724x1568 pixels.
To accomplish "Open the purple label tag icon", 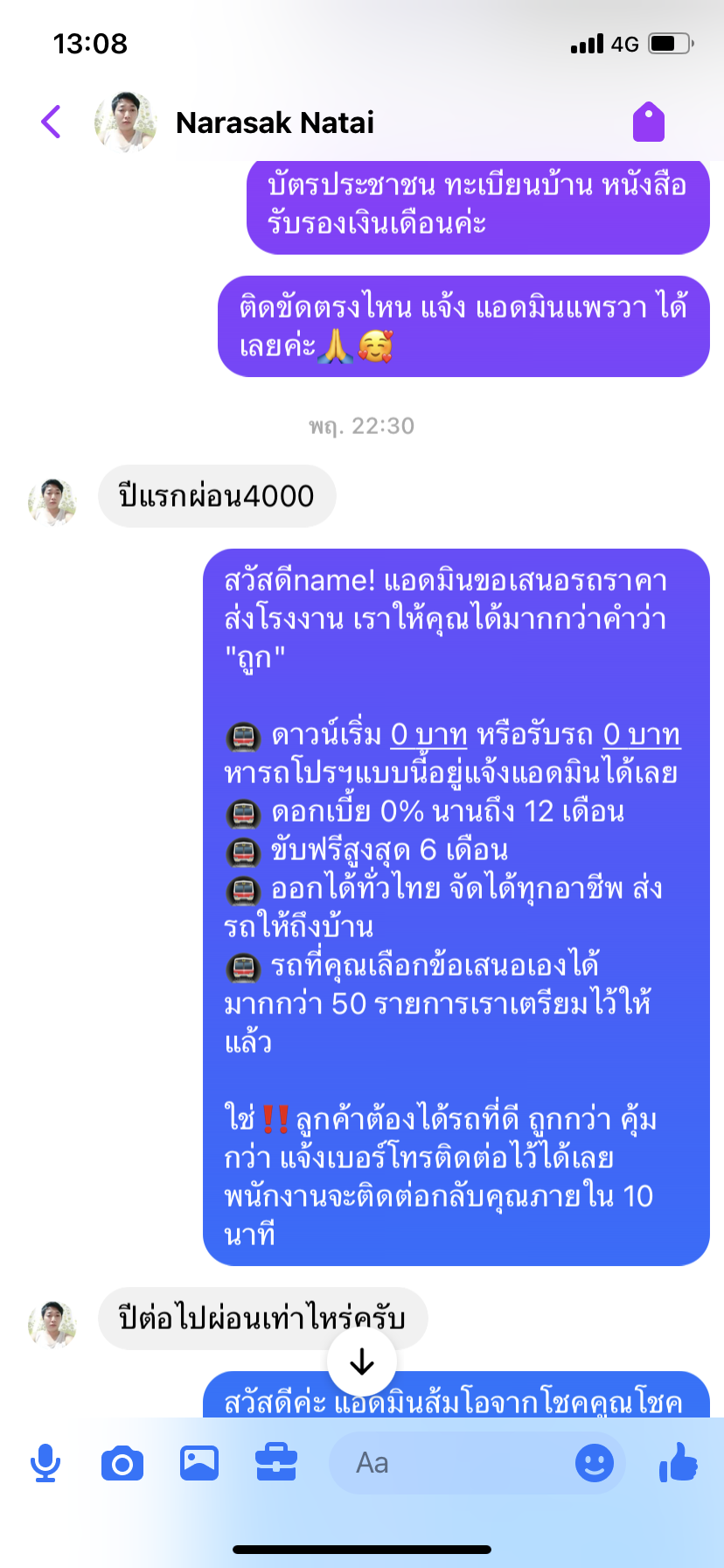I will click(x=649, y=122).
